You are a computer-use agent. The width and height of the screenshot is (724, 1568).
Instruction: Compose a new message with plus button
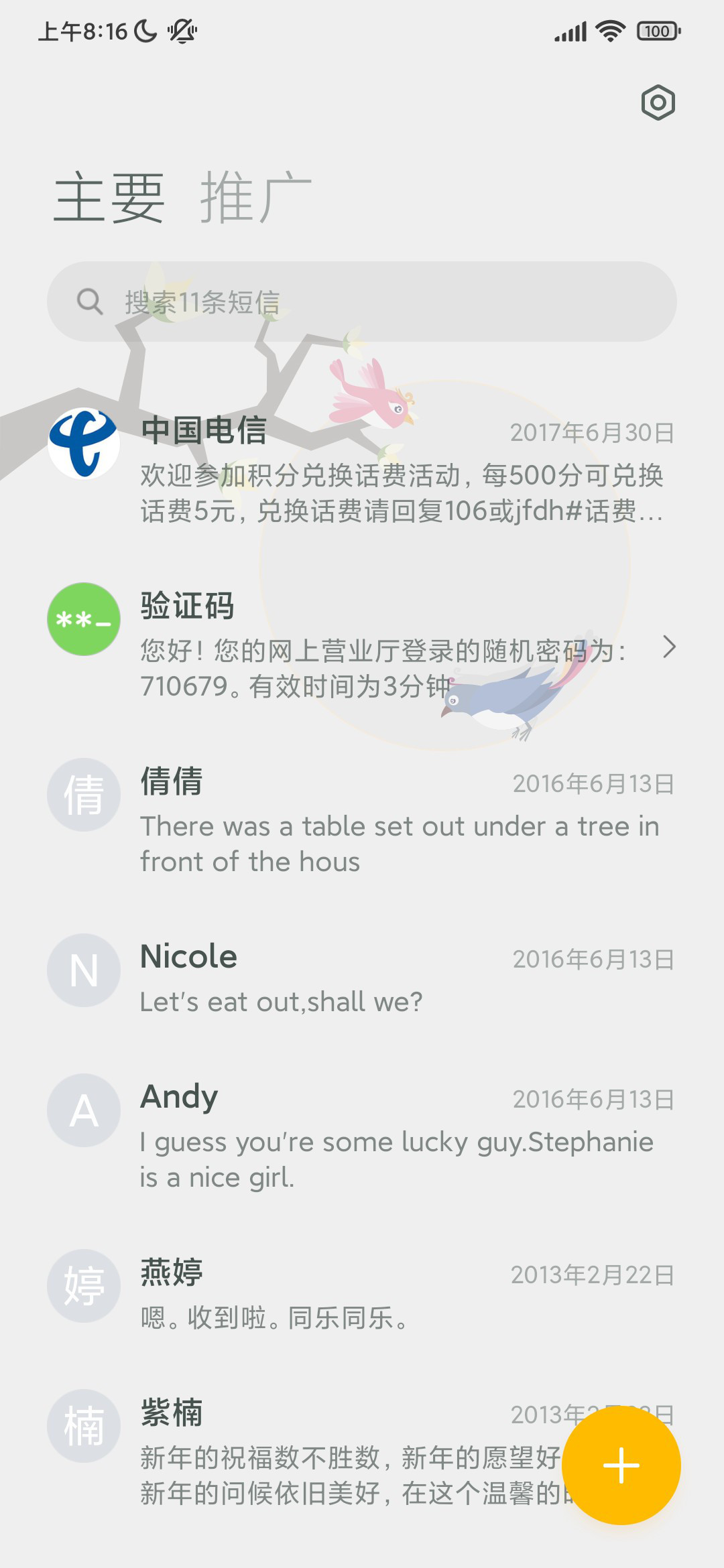coord(621,1465)
